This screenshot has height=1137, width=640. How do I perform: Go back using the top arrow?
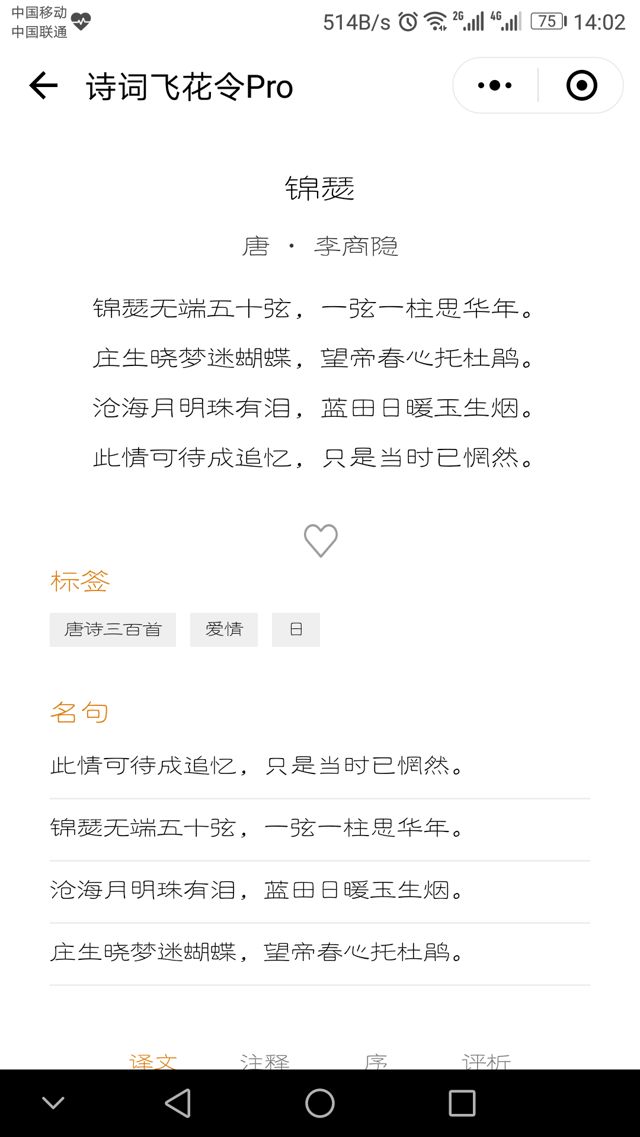(x=43, y=86)
